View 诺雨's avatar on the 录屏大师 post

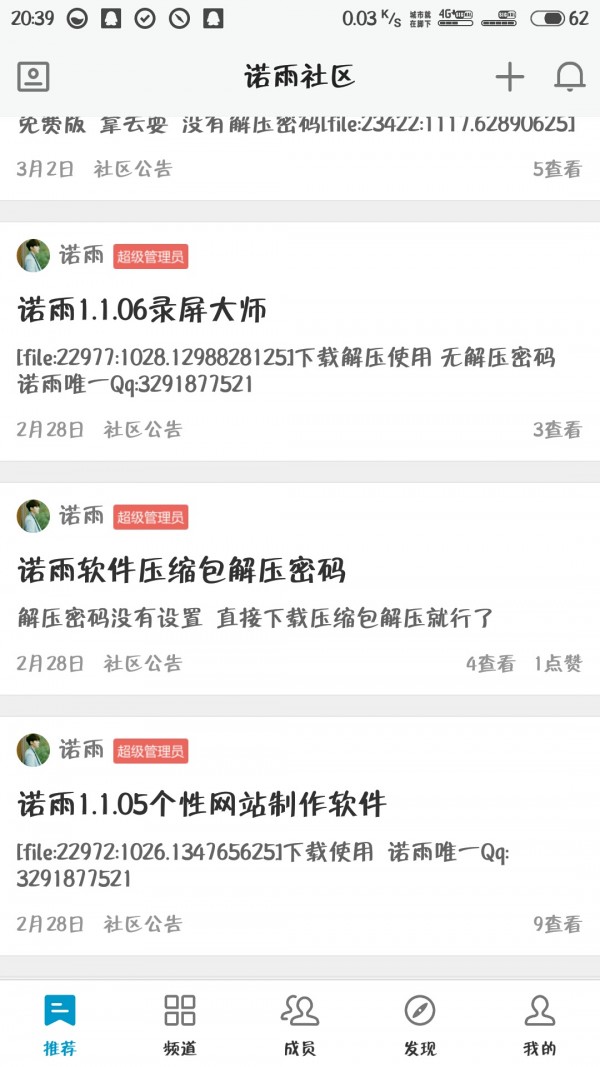33,256
